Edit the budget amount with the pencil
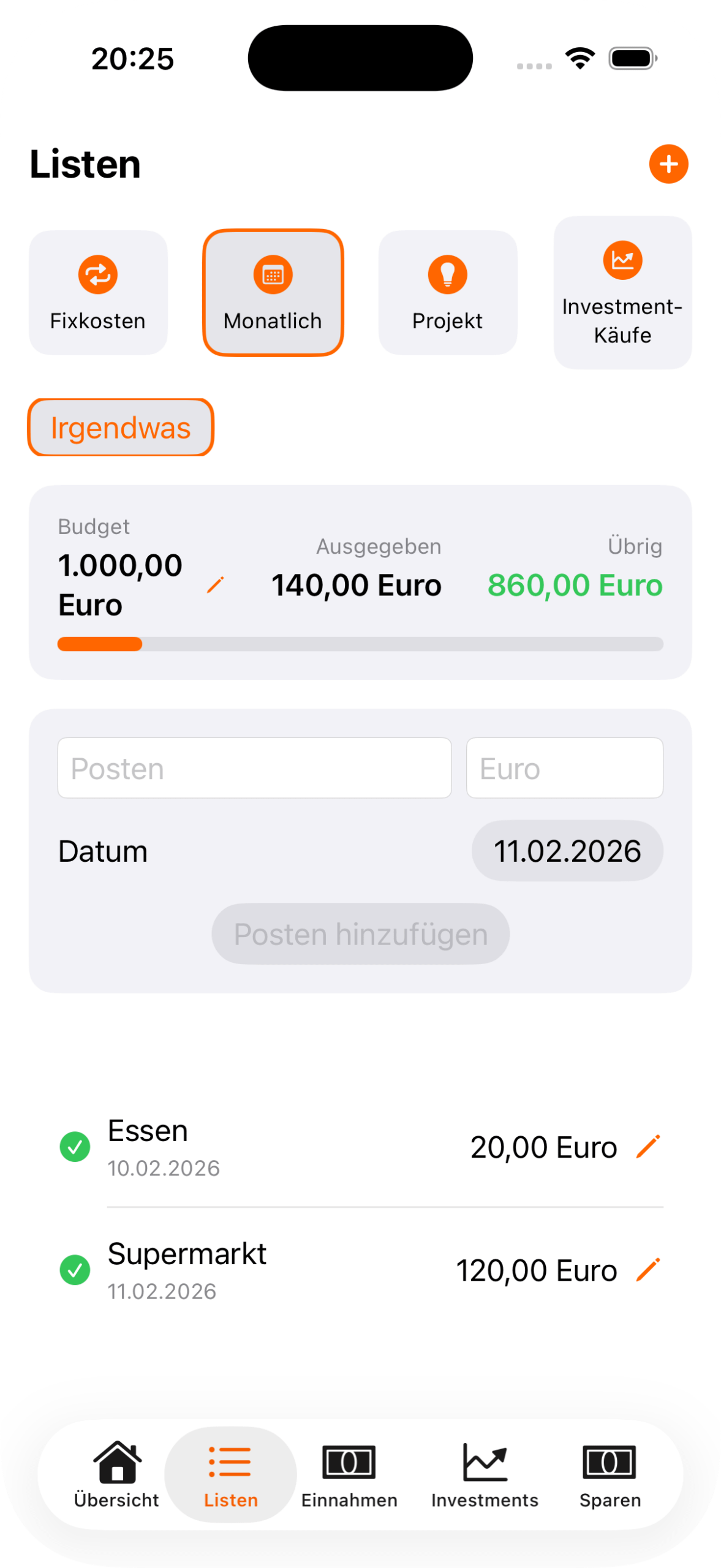Image resolution: width=721 pixels, height=1568 pixels. [215, 585]
